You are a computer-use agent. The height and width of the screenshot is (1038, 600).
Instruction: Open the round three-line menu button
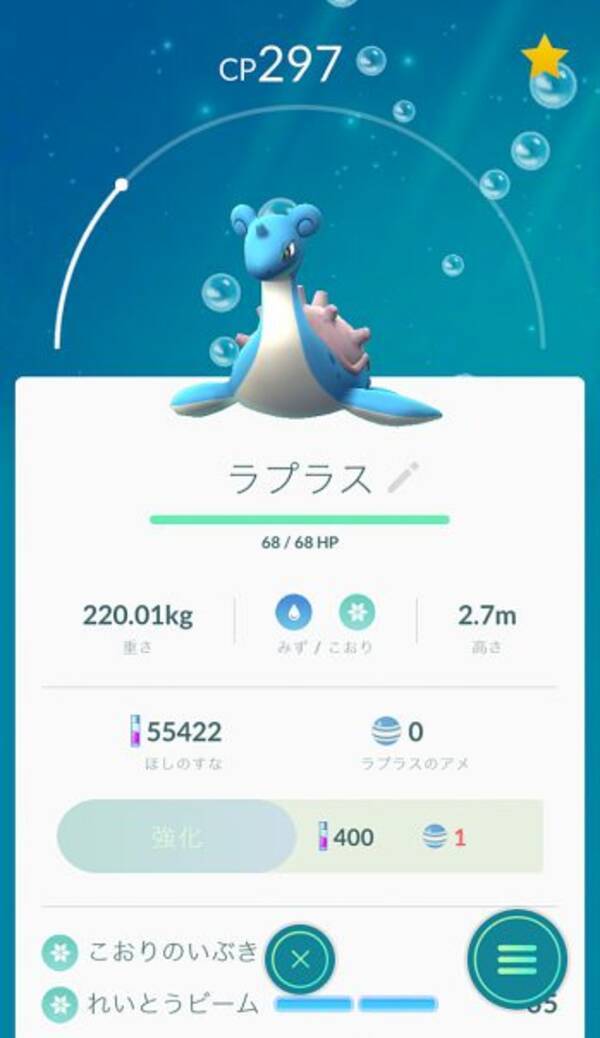pyautogui.click(x=516, y=958)
